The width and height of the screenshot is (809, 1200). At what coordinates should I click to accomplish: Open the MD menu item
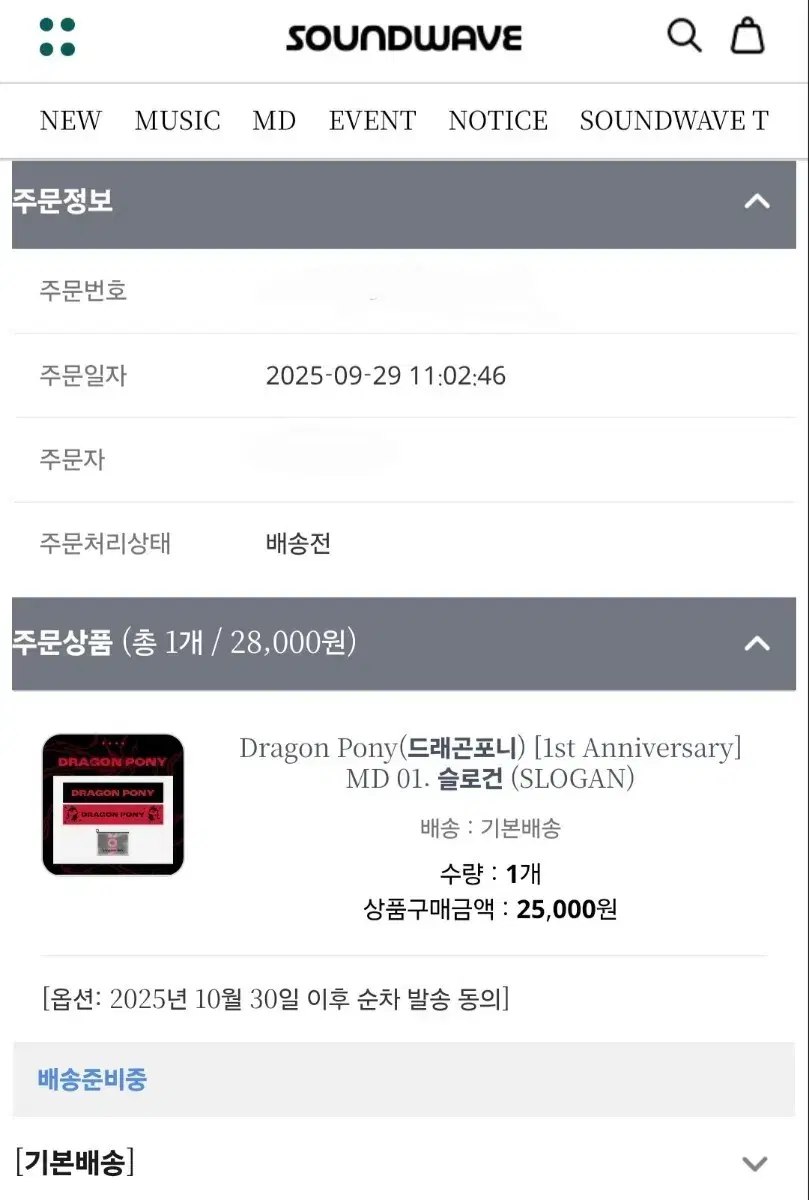pos(273,120)
